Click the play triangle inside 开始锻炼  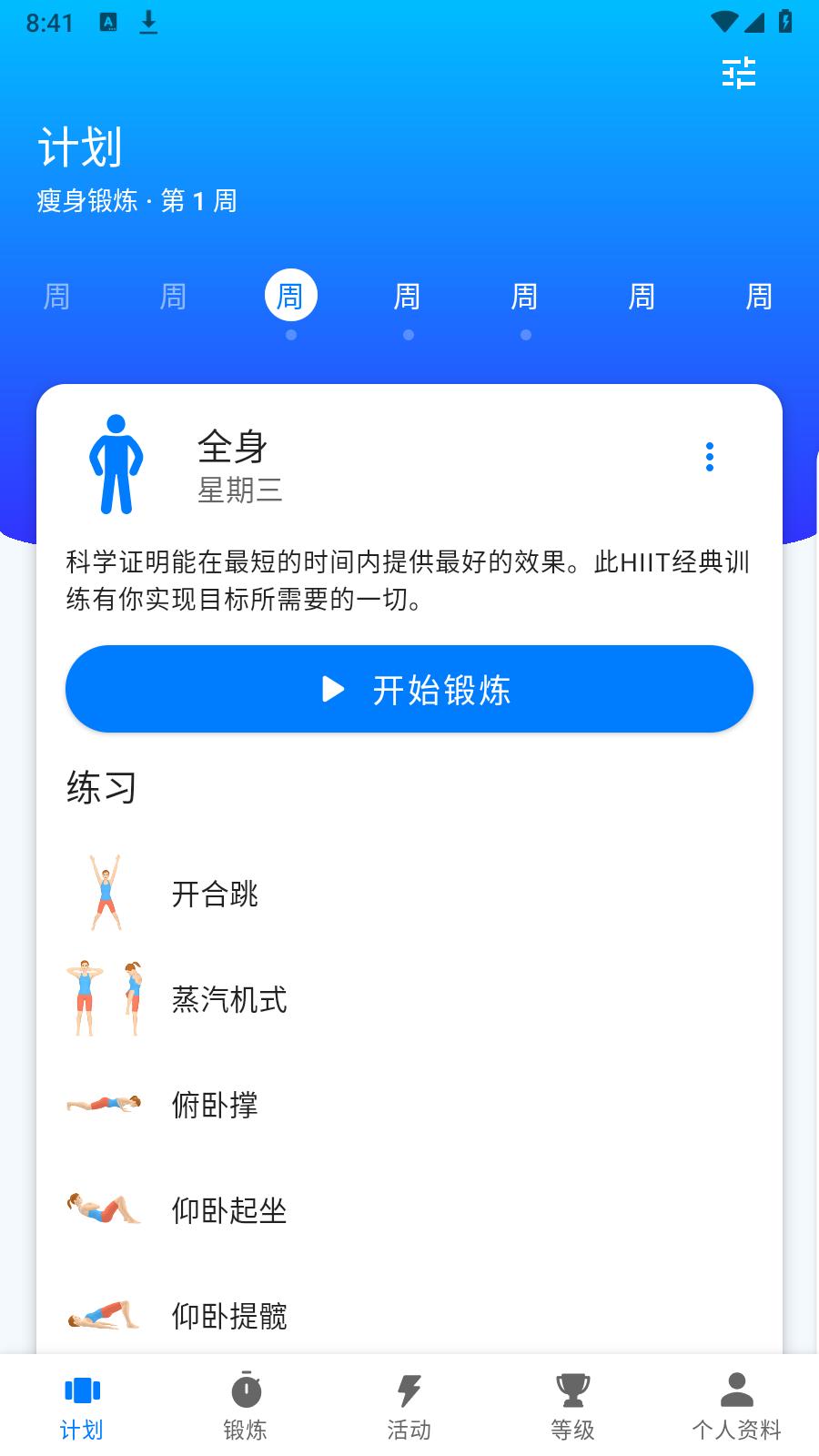tap(331, 690)
